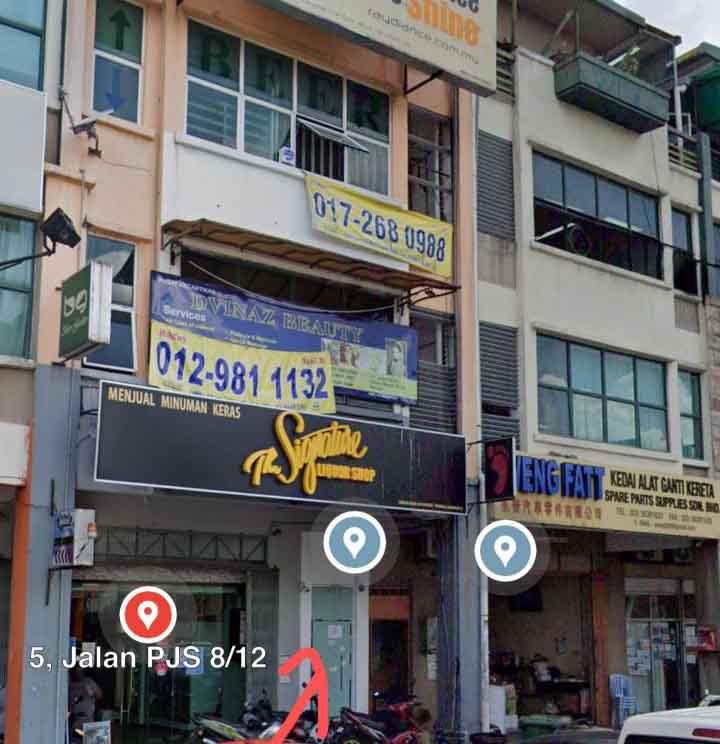Screen dimensions: 720x744
Task: Select the blue place pin below Weng Fatt sign
Action: [505, 550]
